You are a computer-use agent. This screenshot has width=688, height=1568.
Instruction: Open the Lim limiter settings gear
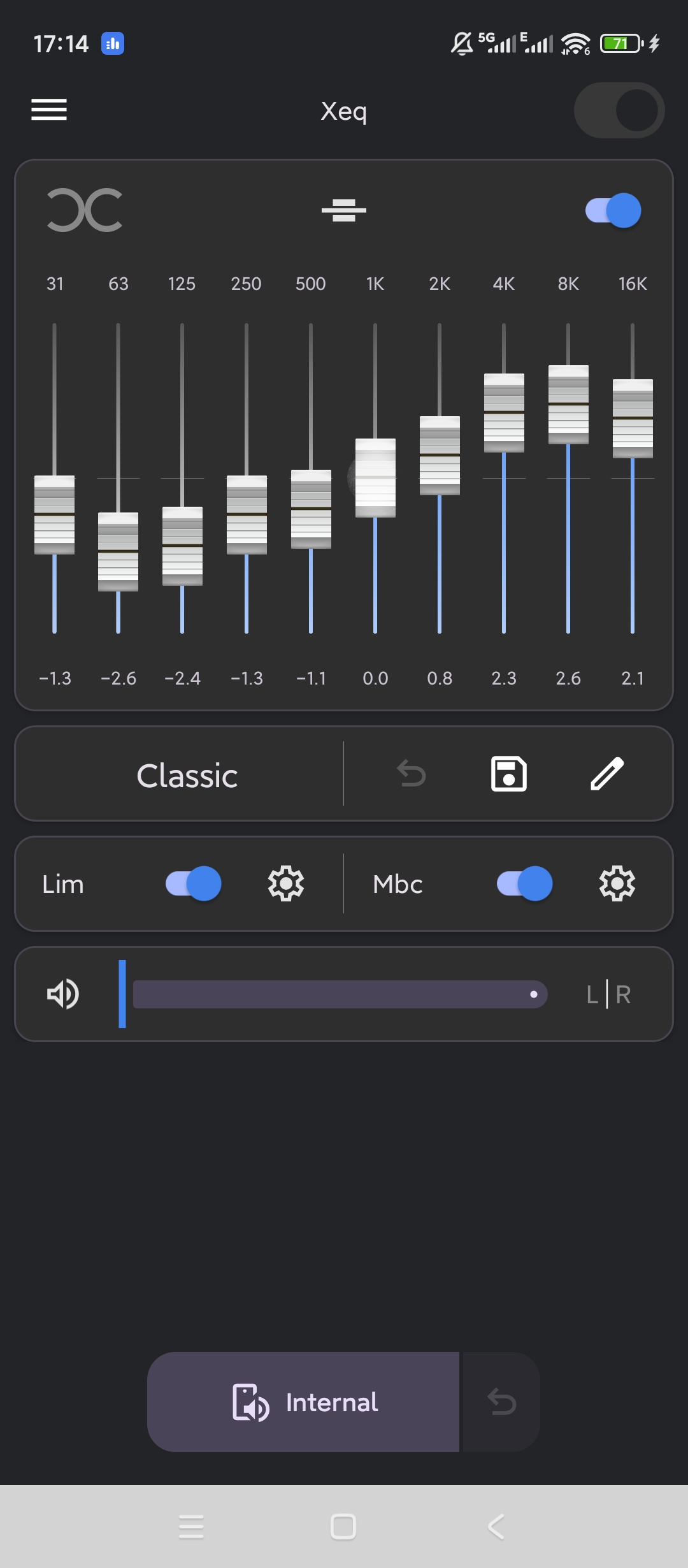pos(286,883)
